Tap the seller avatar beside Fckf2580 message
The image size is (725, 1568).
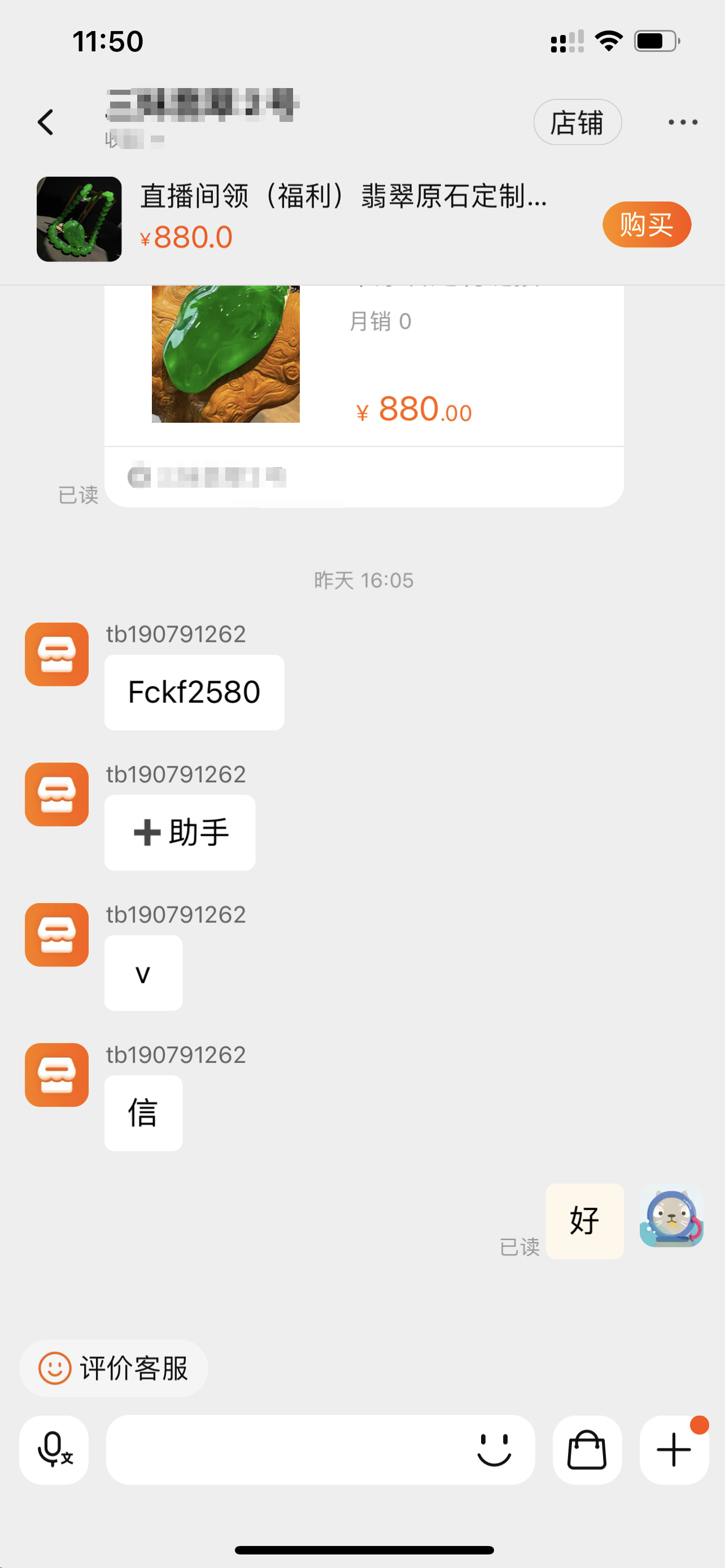pos(56,654)
